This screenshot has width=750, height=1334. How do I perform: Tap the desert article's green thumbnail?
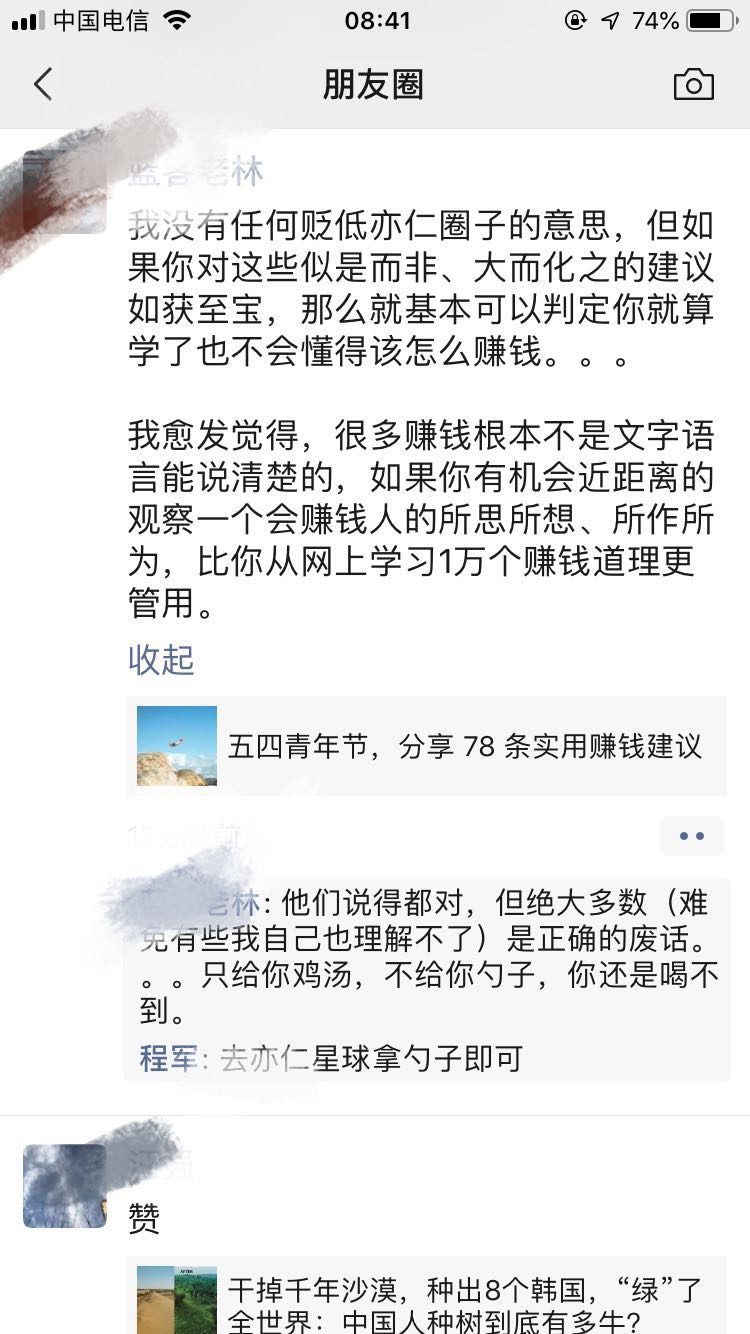click(176, 1298)
